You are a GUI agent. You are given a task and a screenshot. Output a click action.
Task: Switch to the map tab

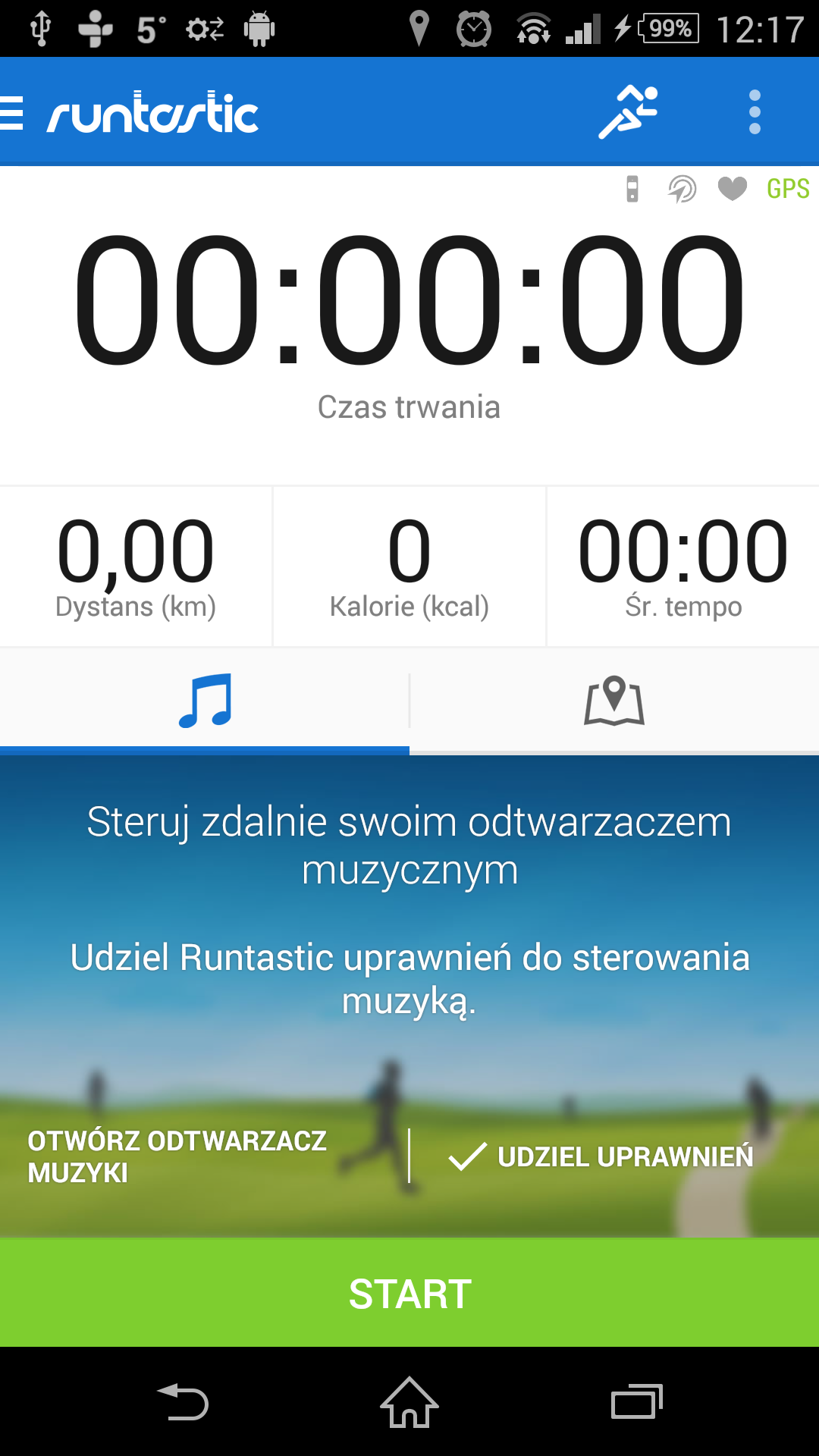coord(614,701)
